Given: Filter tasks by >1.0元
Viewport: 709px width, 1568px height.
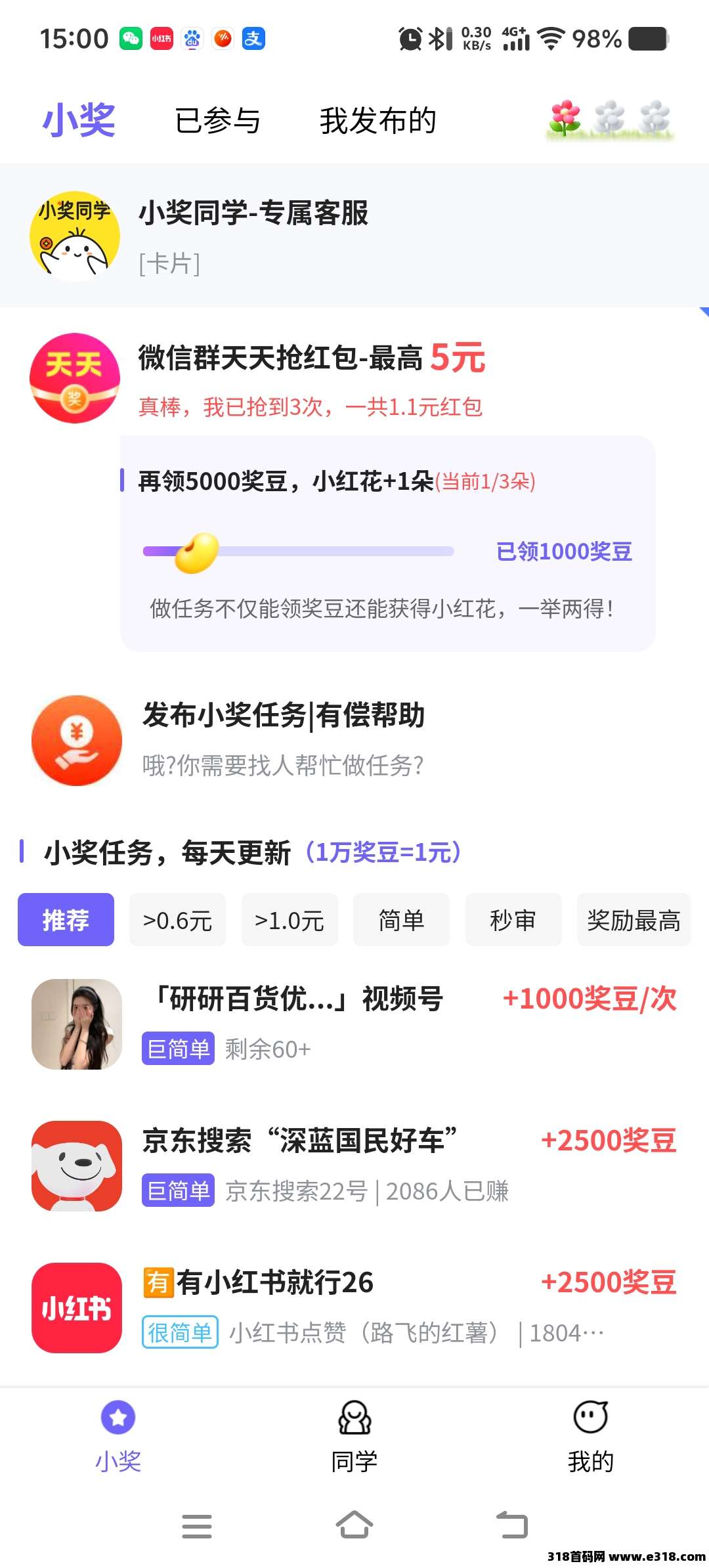Looking at the screenshot, I should [x=289, y=920].
